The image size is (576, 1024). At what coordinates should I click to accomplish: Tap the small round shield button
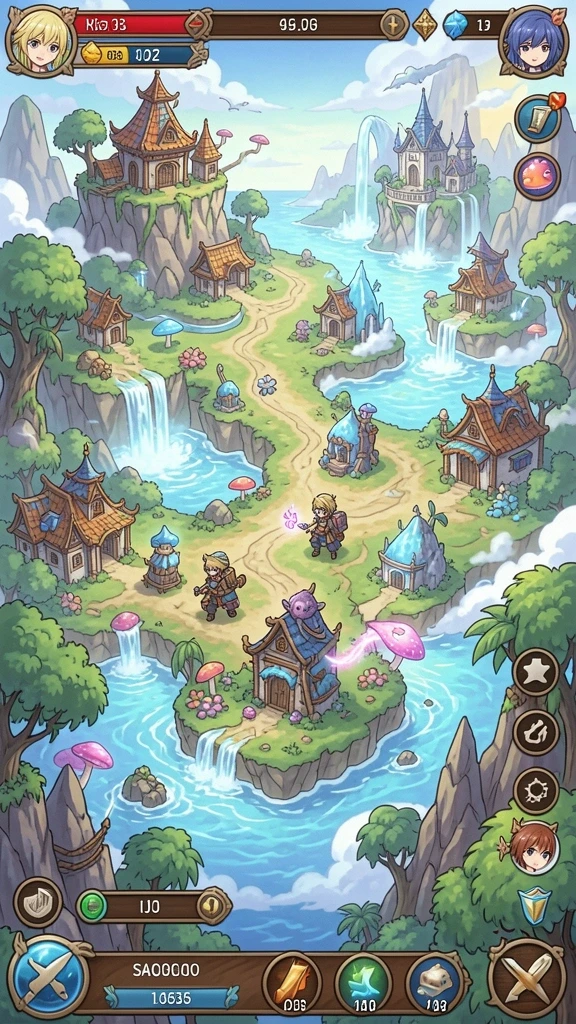(38, 902)
